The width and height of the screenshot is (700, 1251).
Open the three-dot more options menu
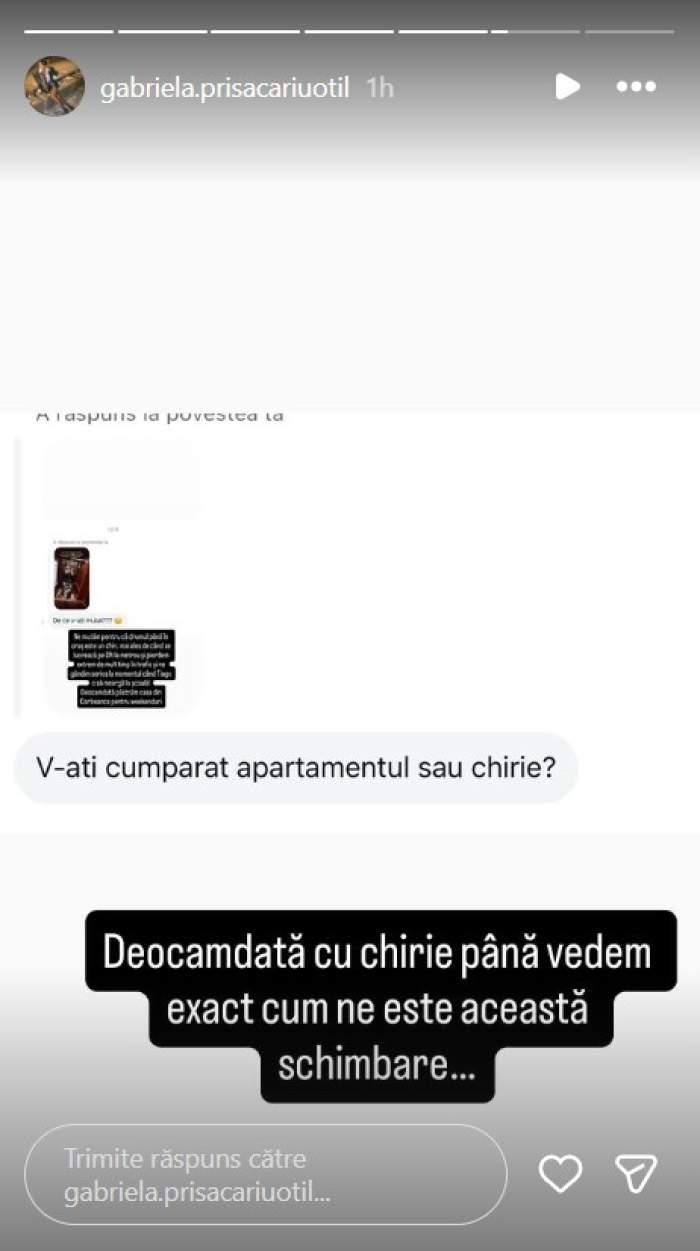click(x=636, y=87)
